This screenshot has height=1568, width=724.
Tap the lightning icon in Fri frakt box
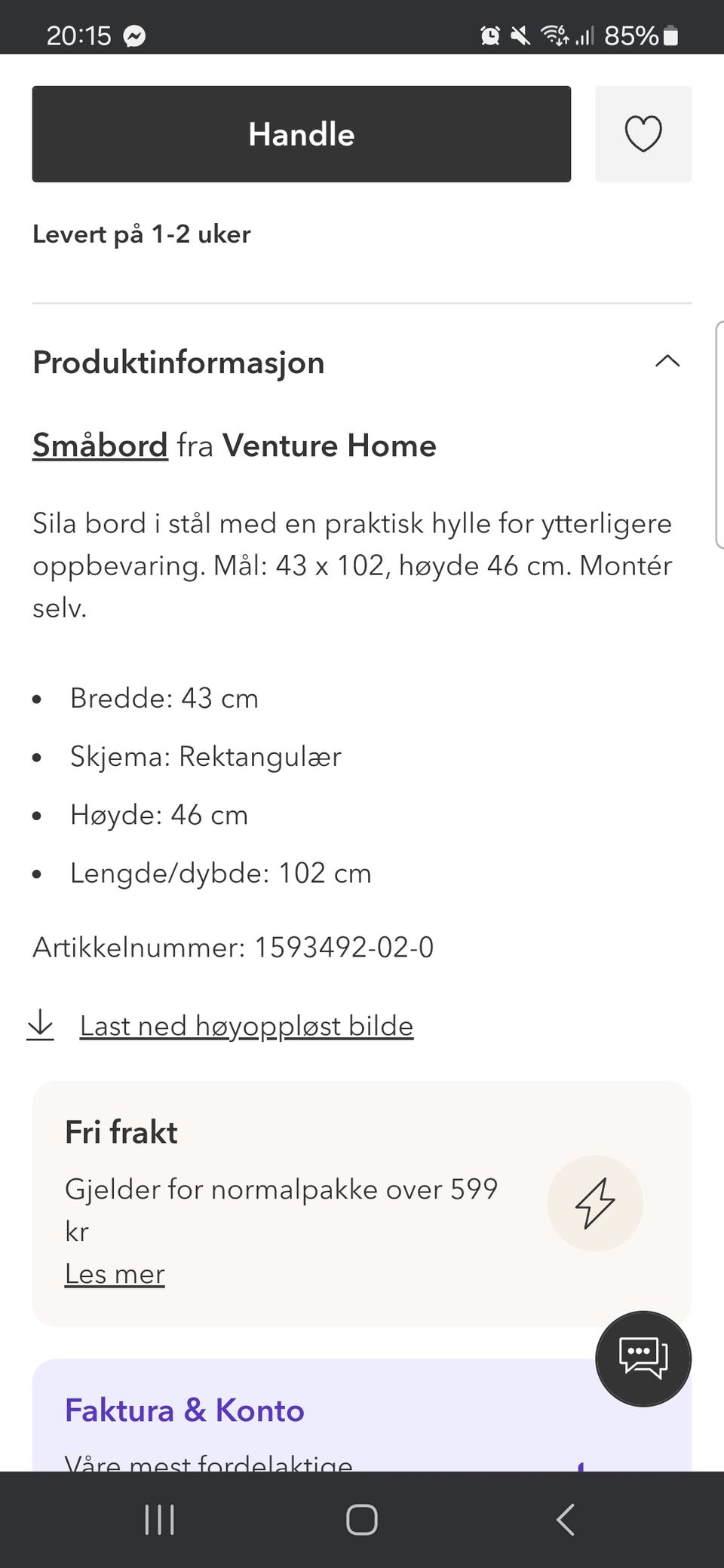coord(595,1204)
